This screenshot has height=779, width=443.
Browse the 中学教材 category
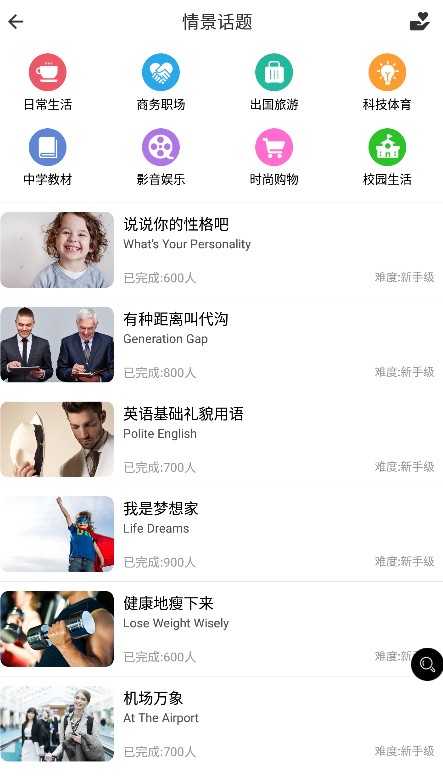click(48, 157)
